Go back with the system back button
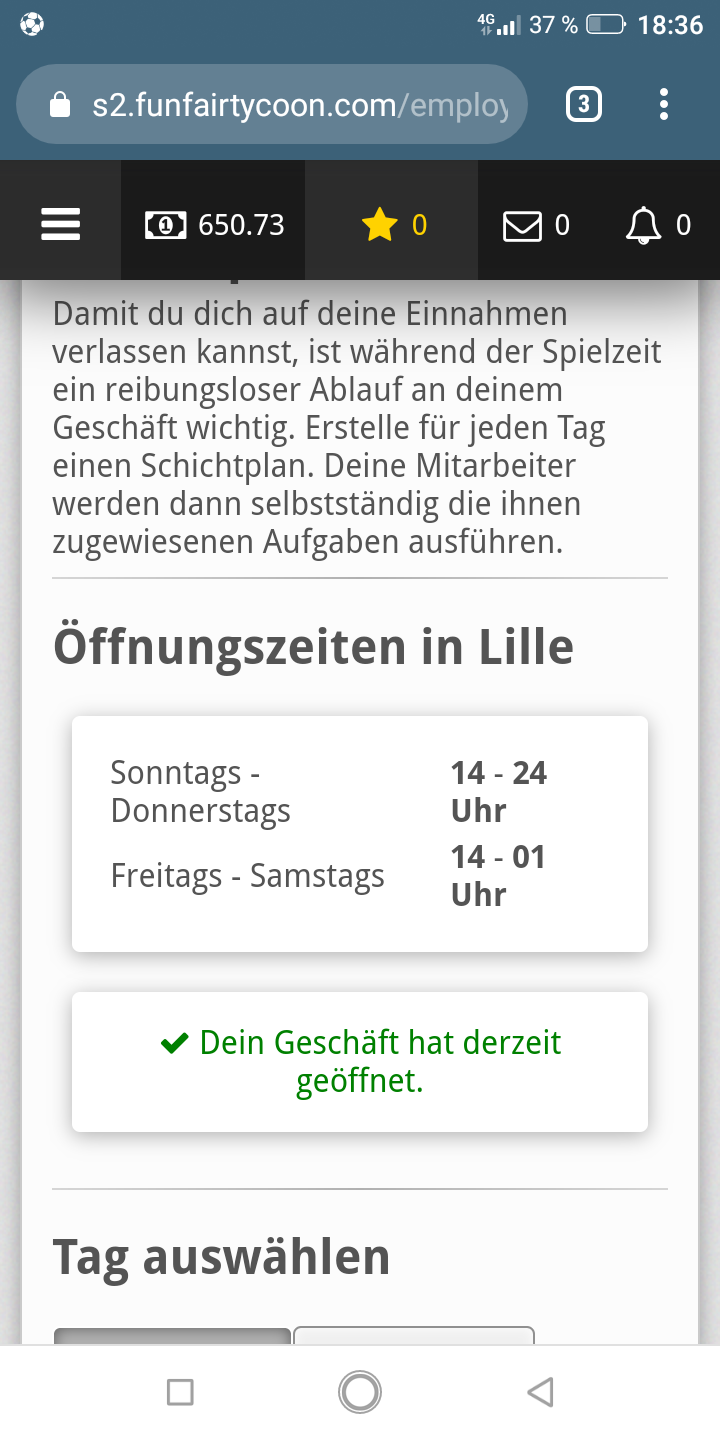The height and width of the screenshot is (1440, 720). 540,1392
